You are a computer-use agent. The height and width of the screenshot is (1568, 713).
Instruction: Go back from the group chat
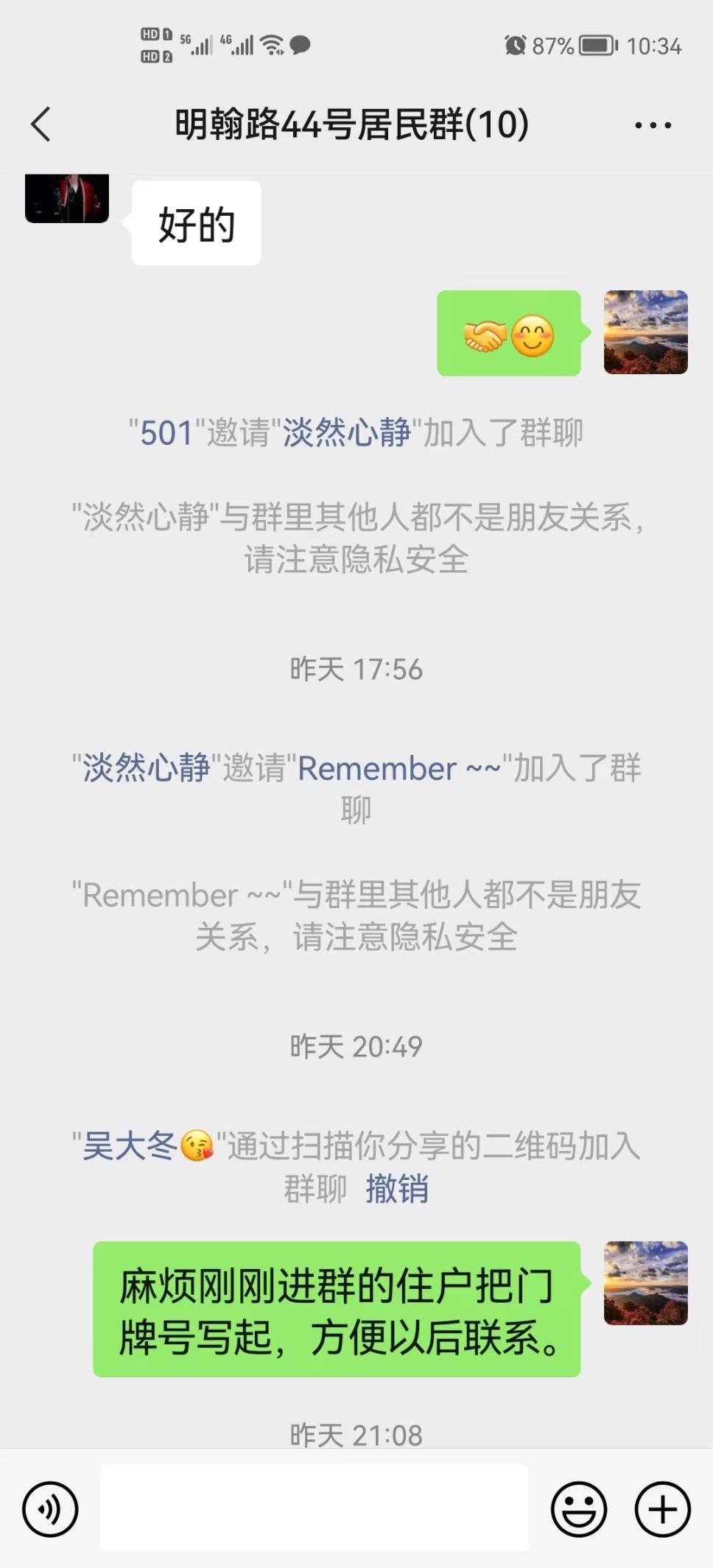point(41,124)
